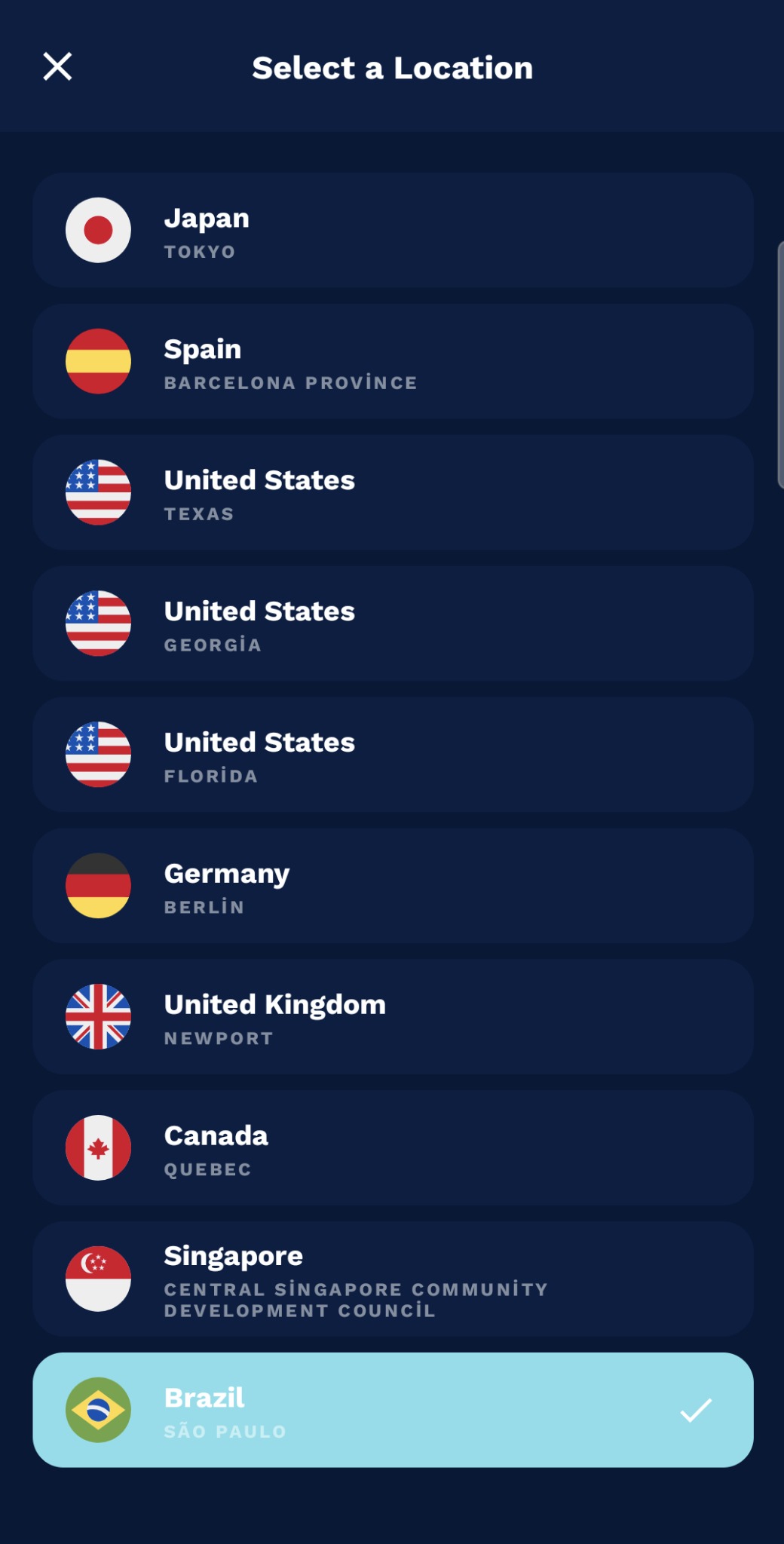This screenshot has width=784, height=1544.
Task: Select the Japan Tokyo location
Action: (392, 231)
